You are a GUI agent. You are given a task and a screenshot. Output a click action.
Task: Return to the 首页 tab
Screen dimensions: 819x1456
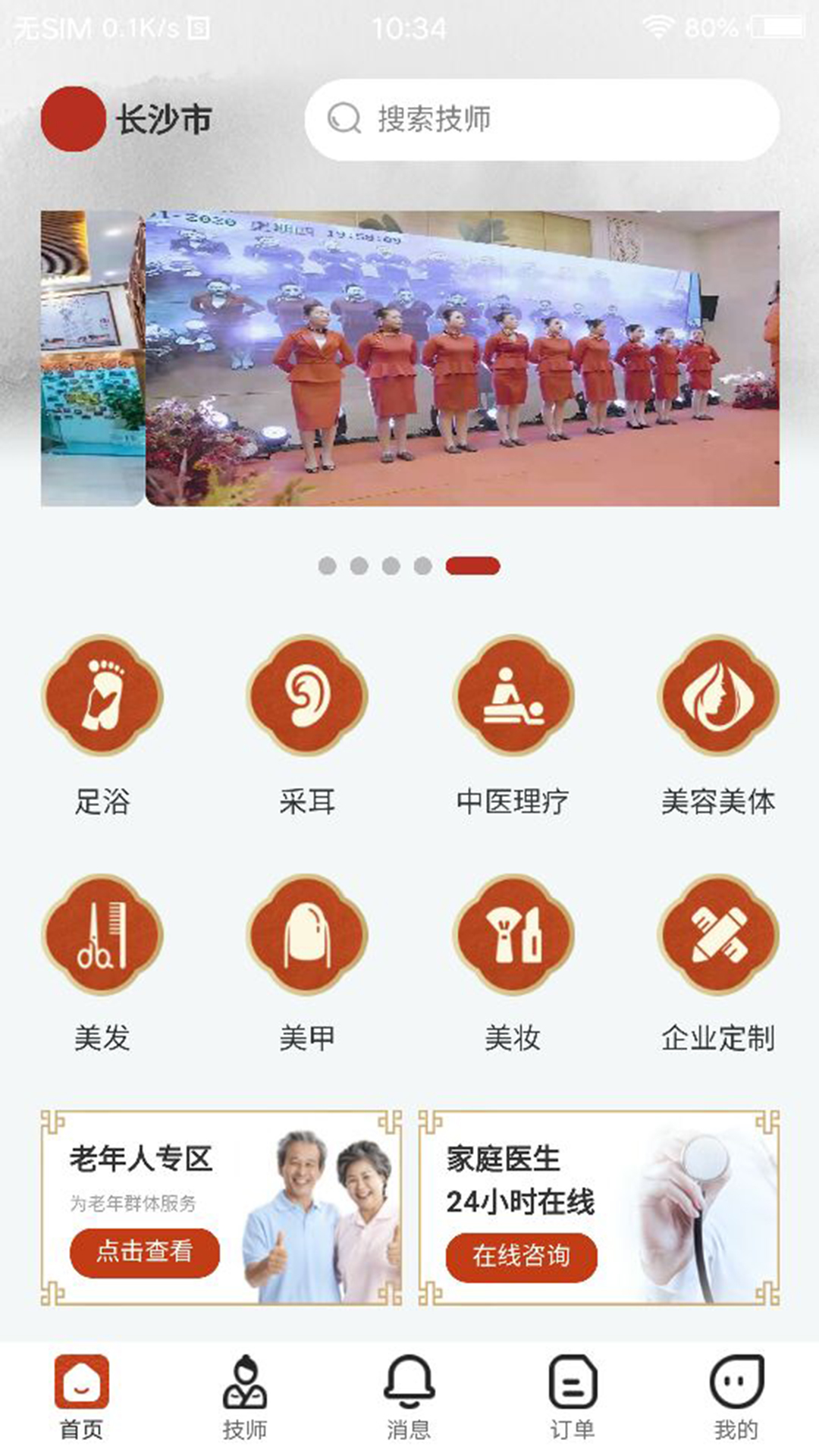tap(82, 1398)
